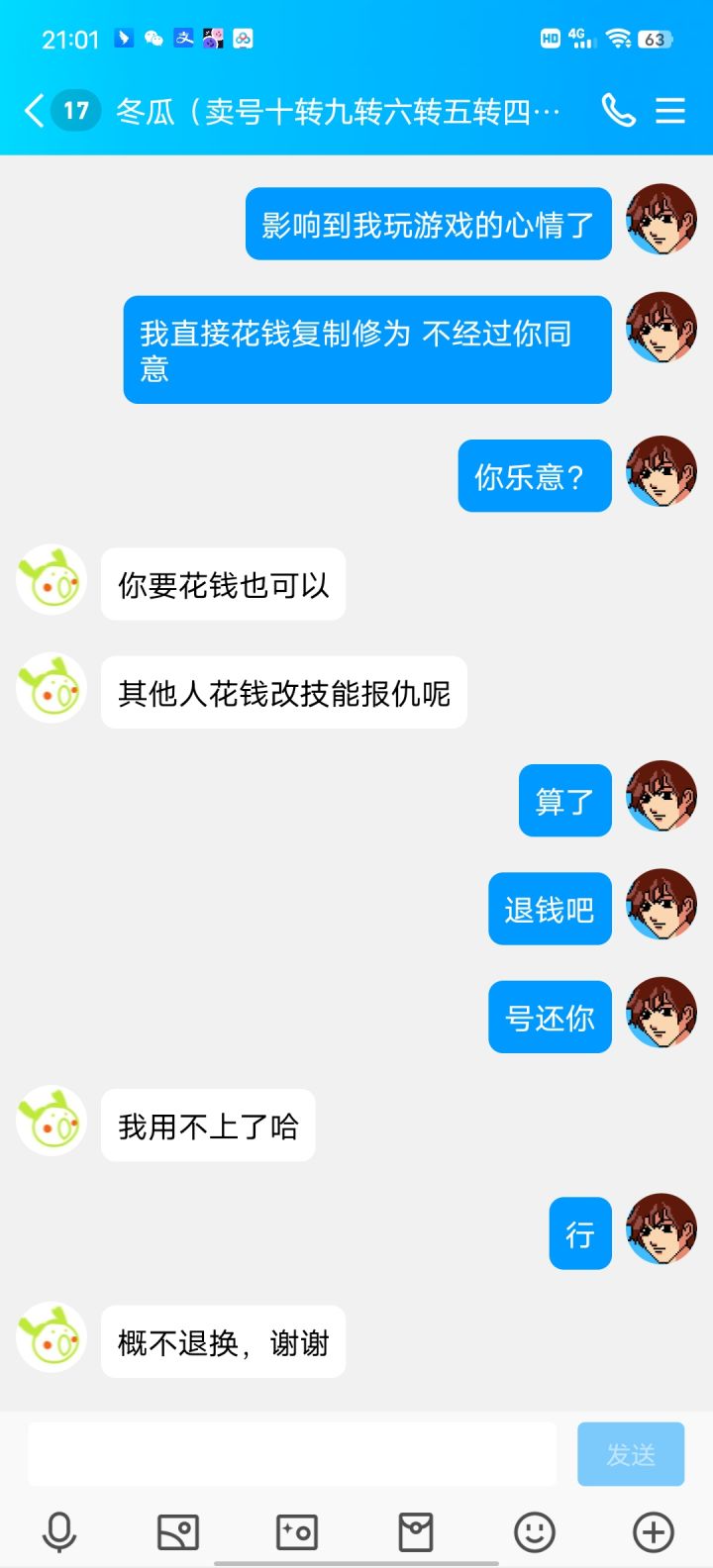The image size is (713, 1568).
Task: Open the chat menu via hamburger icon
Action: 671,112
